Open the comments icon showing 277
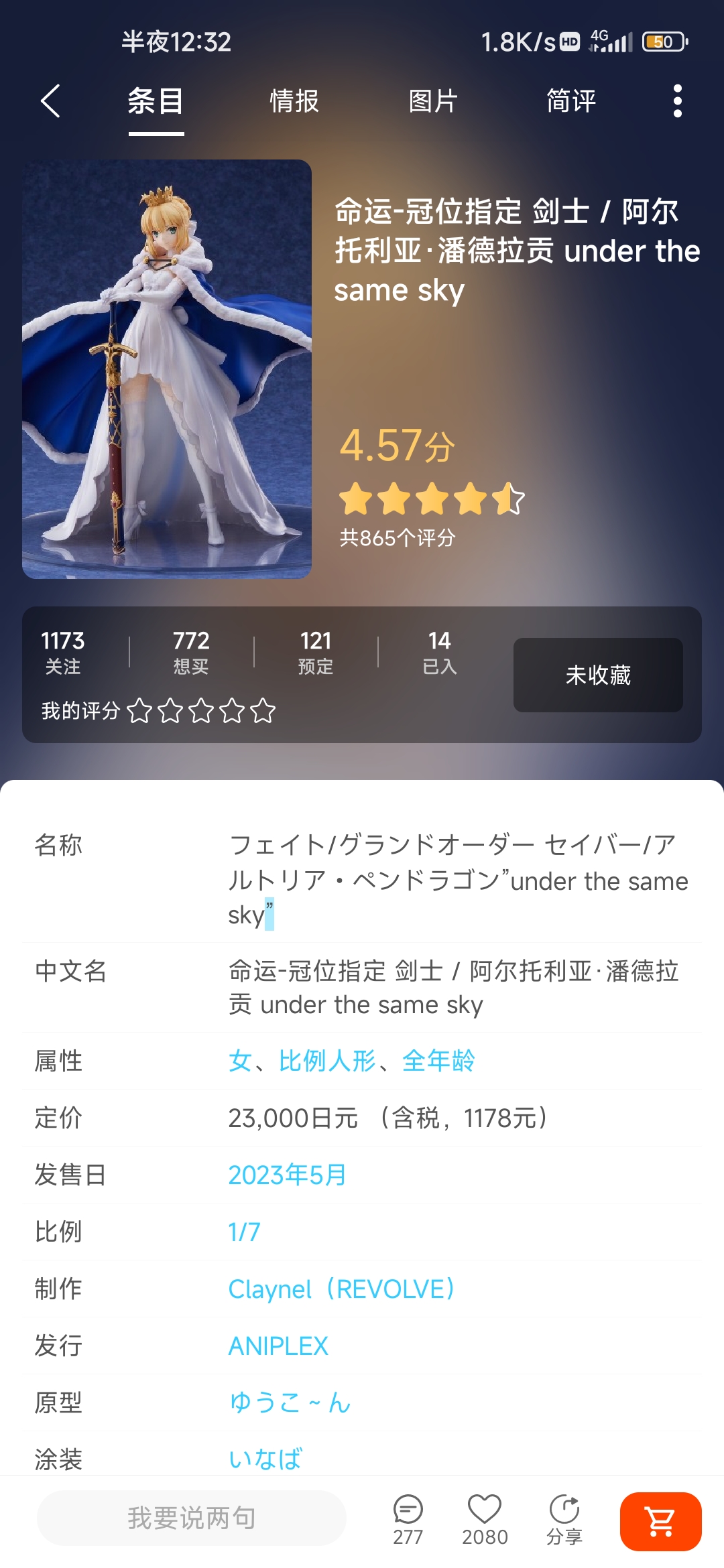This screenshot has width=724, height=1568. click(408, 1518)
